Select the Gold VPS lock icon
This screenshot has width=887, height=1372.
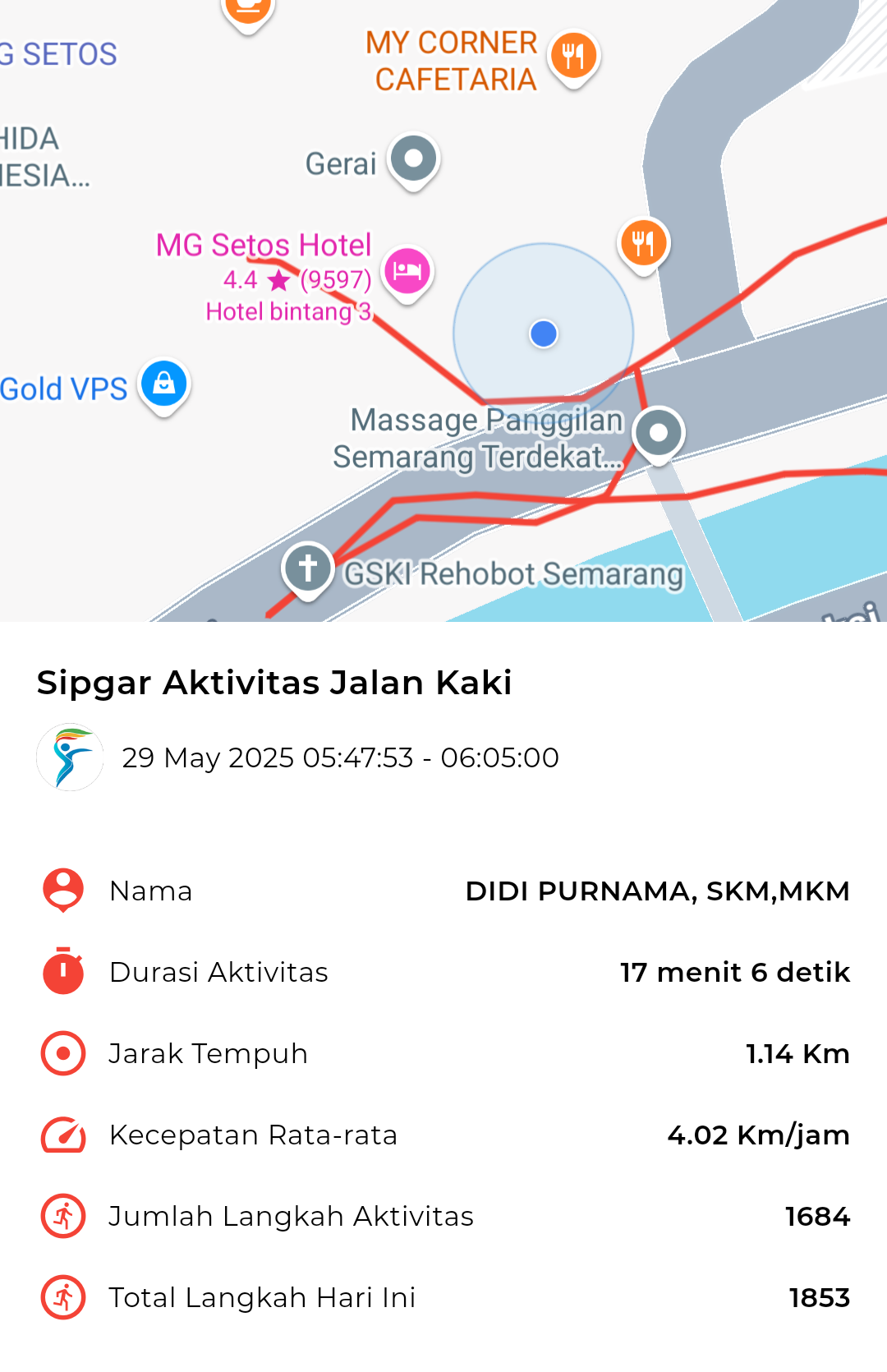point(163,382)
